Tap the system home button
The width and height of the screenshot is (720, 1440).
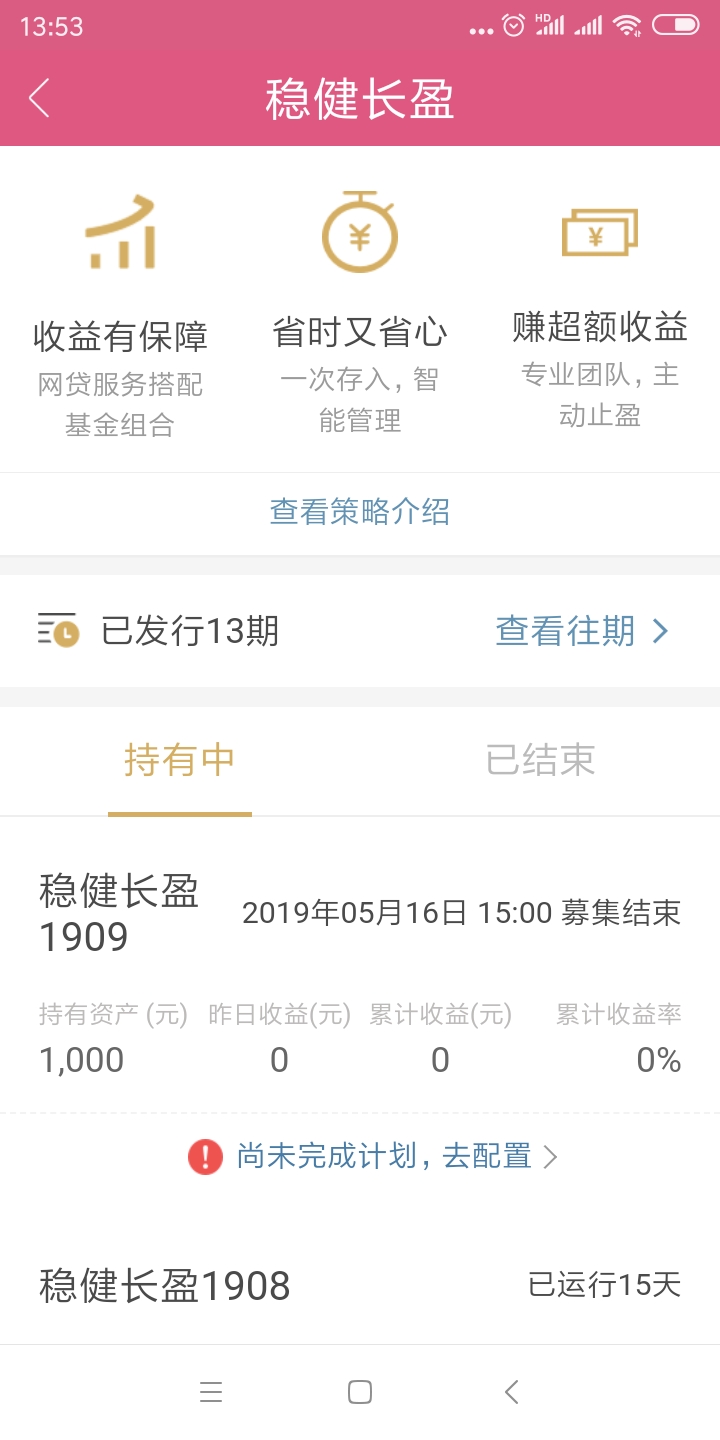(x=360, y=1392)
